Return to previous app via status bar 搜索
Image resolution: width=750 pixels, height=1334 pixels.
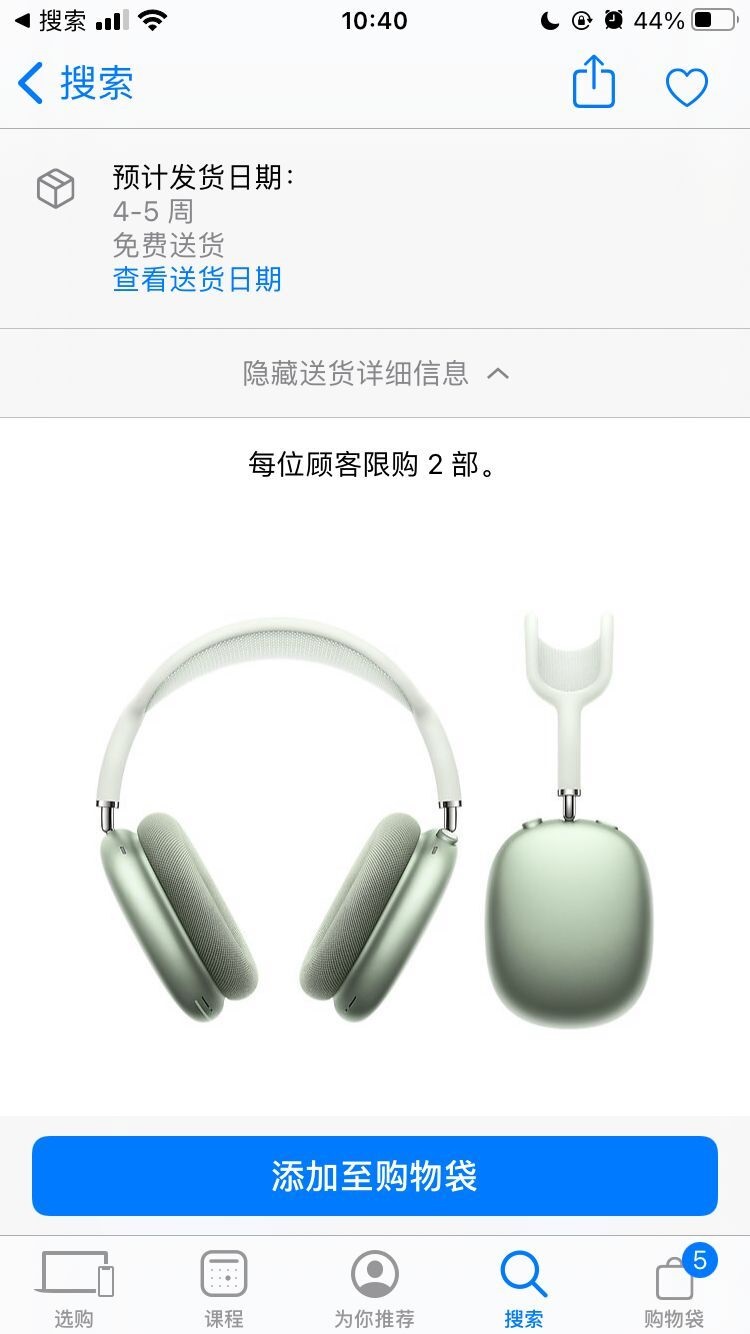pos(50,20)
